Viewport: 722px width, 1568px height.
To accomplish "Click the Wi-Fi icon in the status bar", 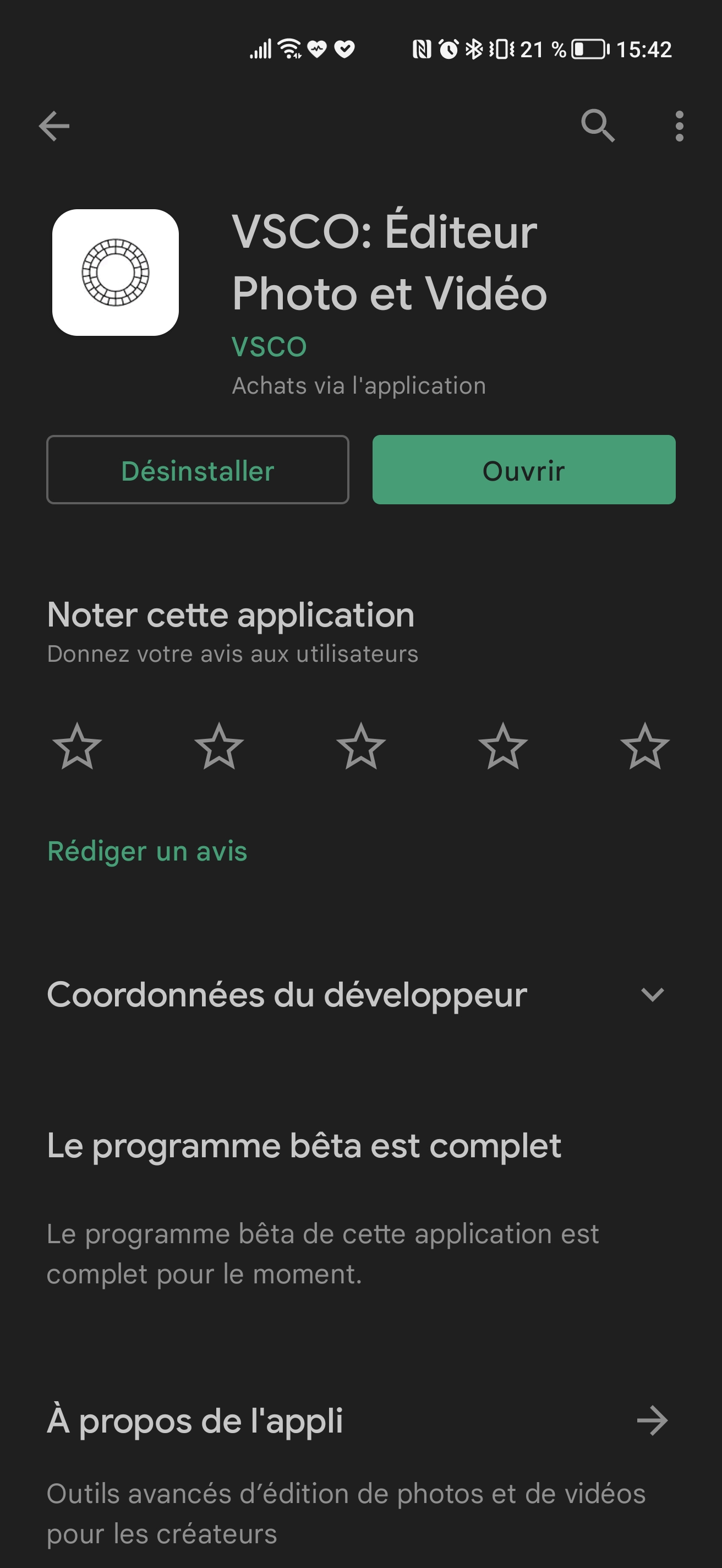I will pos(289,48).
